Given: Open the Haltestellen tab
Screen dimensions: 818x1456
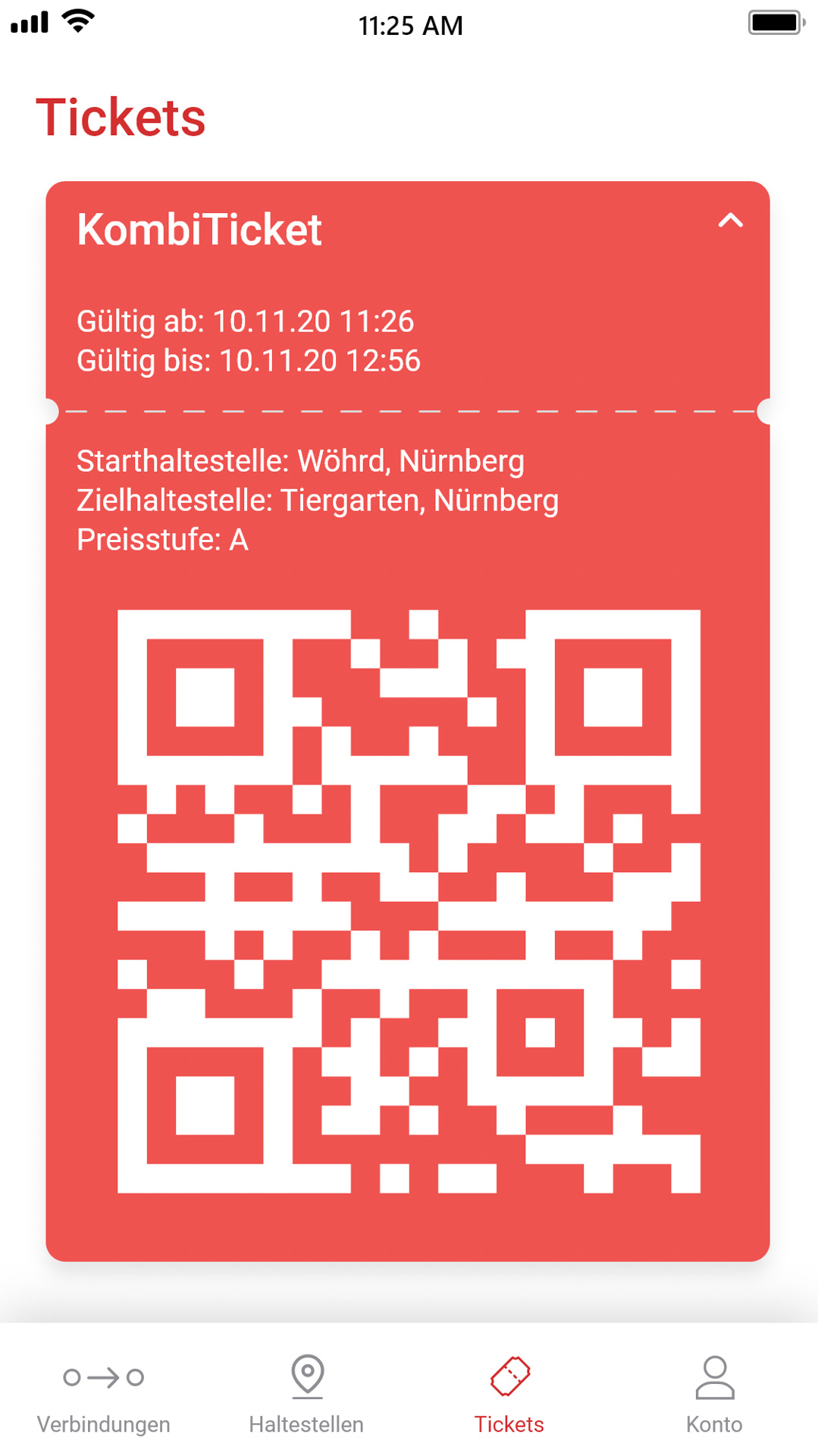Looking at the screenshot, I should pyautogui.click(x=306, y=1395).
